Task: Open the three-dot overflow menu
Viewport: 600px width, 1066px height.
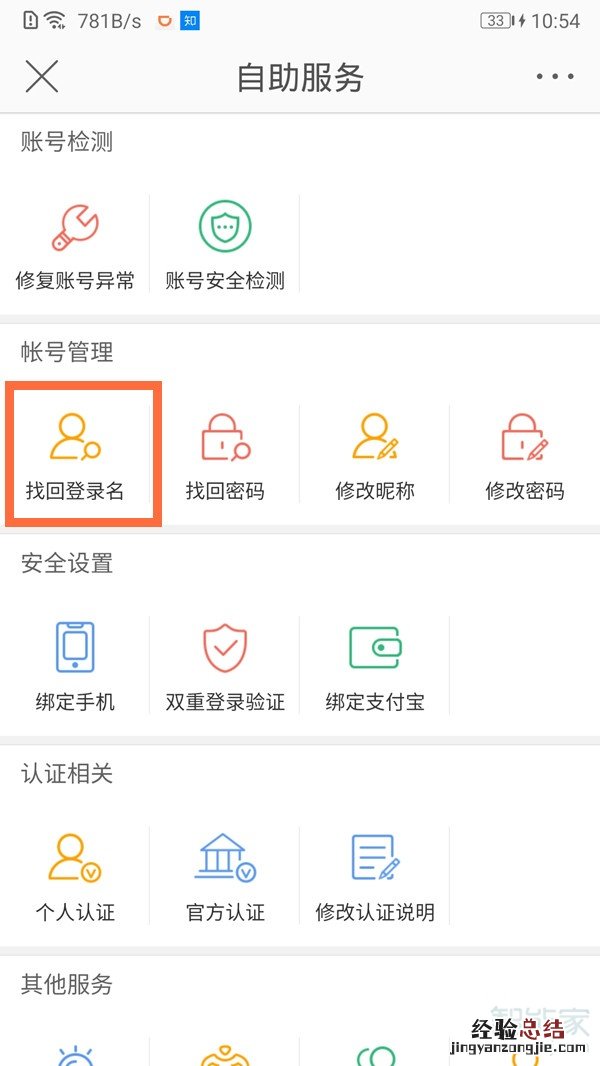Action: tap(555, 77)
